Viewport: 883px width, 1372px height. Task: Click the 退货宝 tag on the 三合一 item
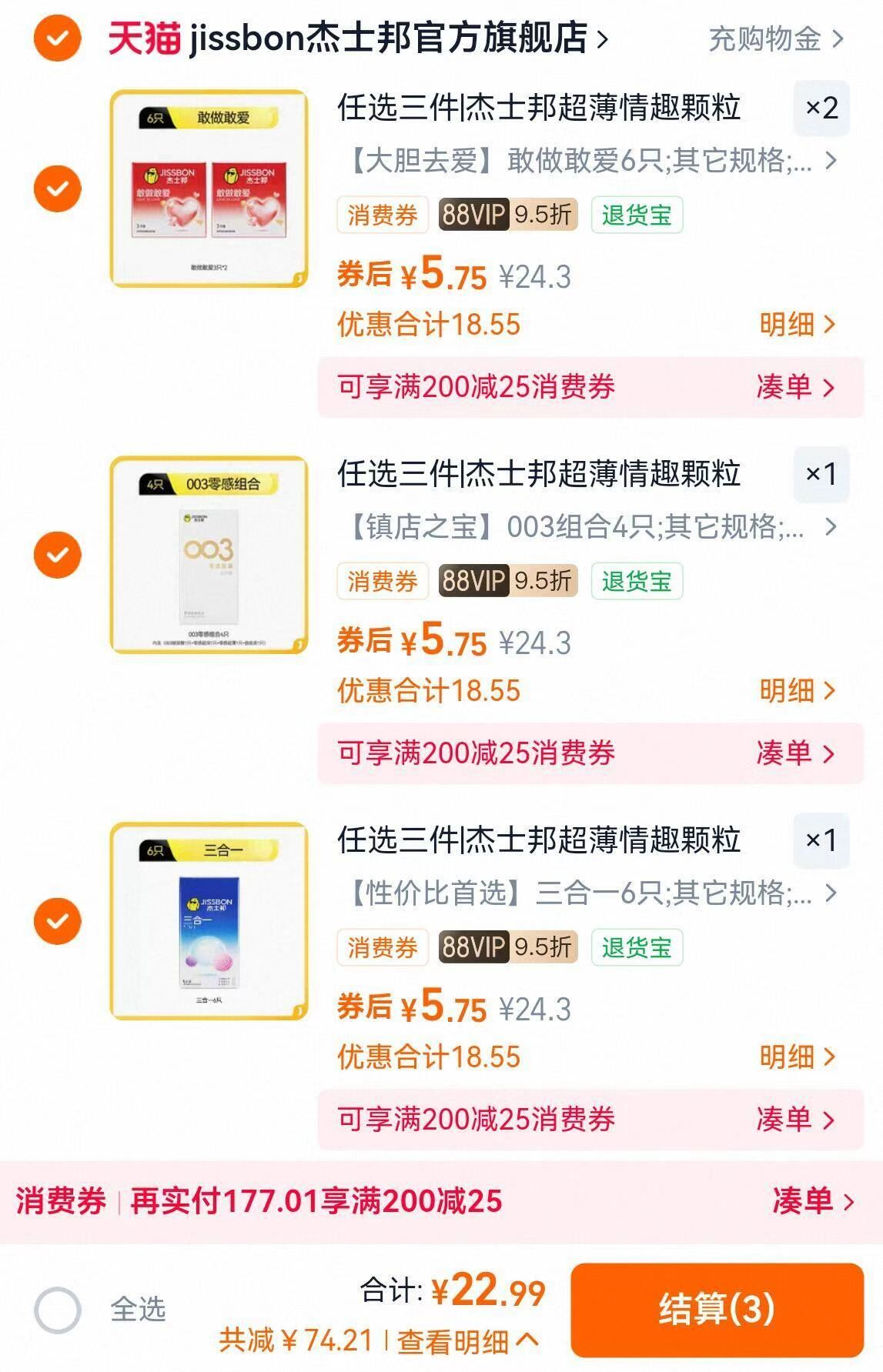tap(635, 950)
